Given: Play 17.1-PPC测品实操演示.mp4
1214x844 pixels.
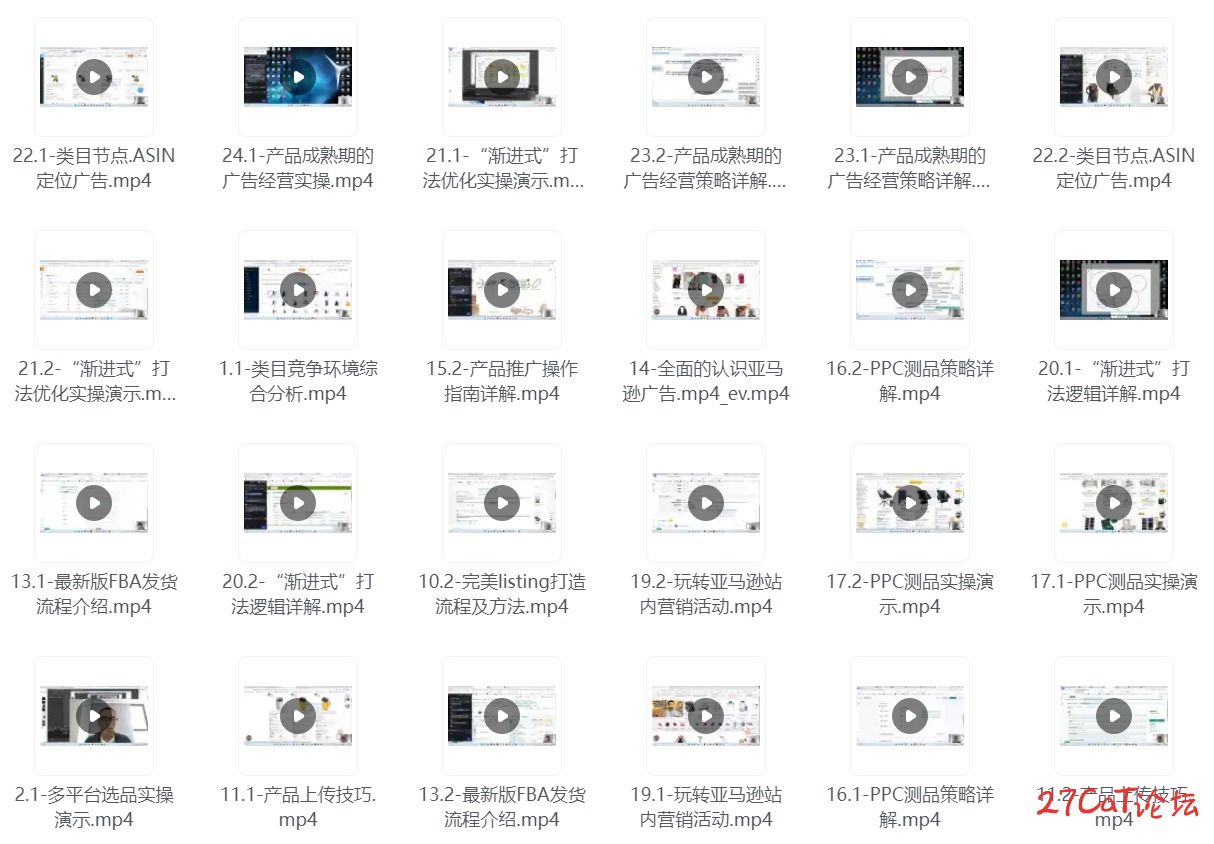Looking at the screenshot, I should coord(1114,503).
